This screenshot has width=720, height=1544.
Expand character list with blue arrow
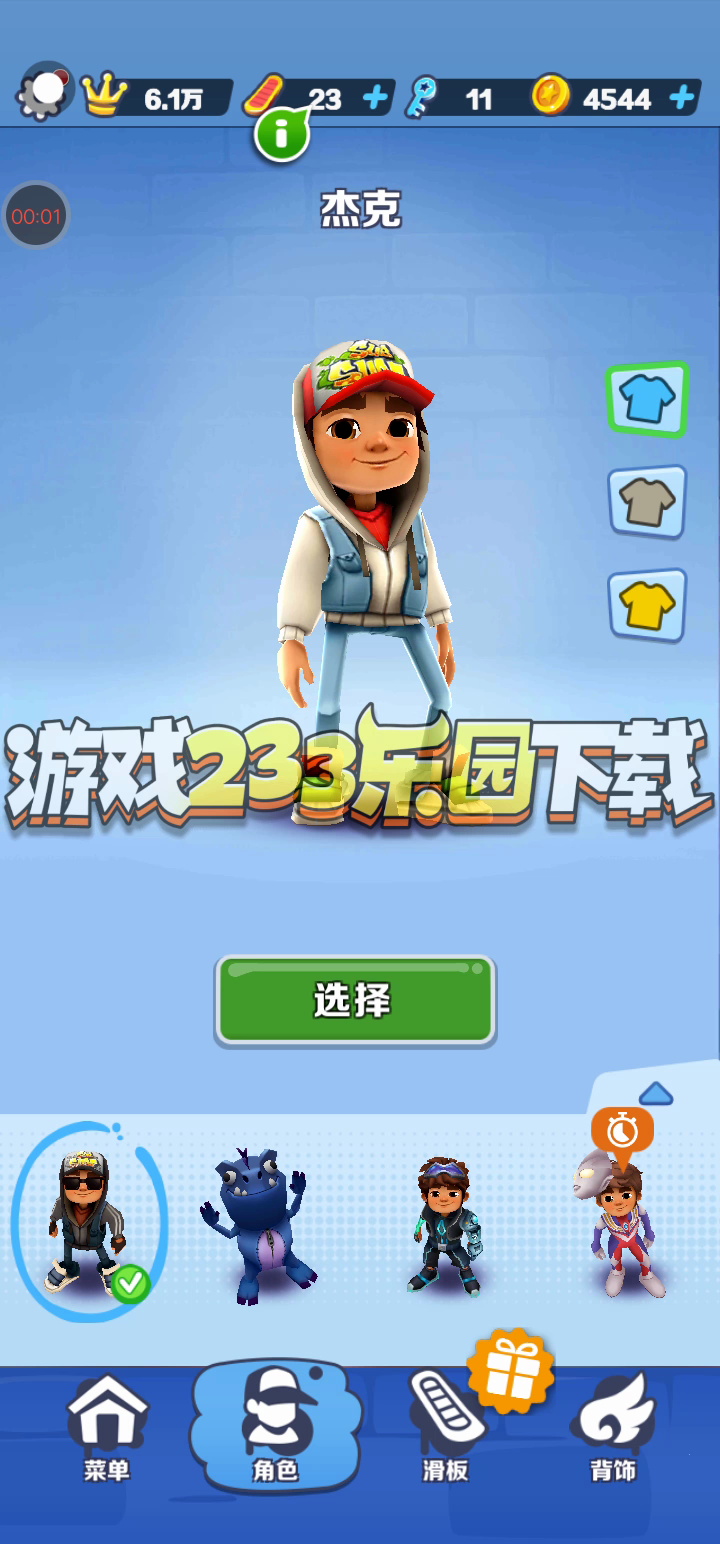tap(655, 1093)
